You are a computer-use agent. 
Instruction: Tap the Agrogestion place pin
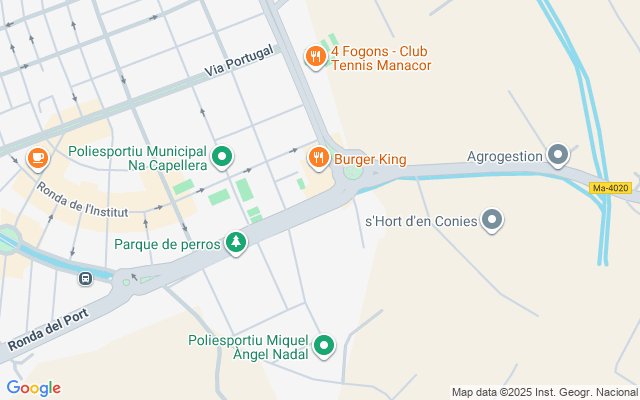[x=558, y=156]
